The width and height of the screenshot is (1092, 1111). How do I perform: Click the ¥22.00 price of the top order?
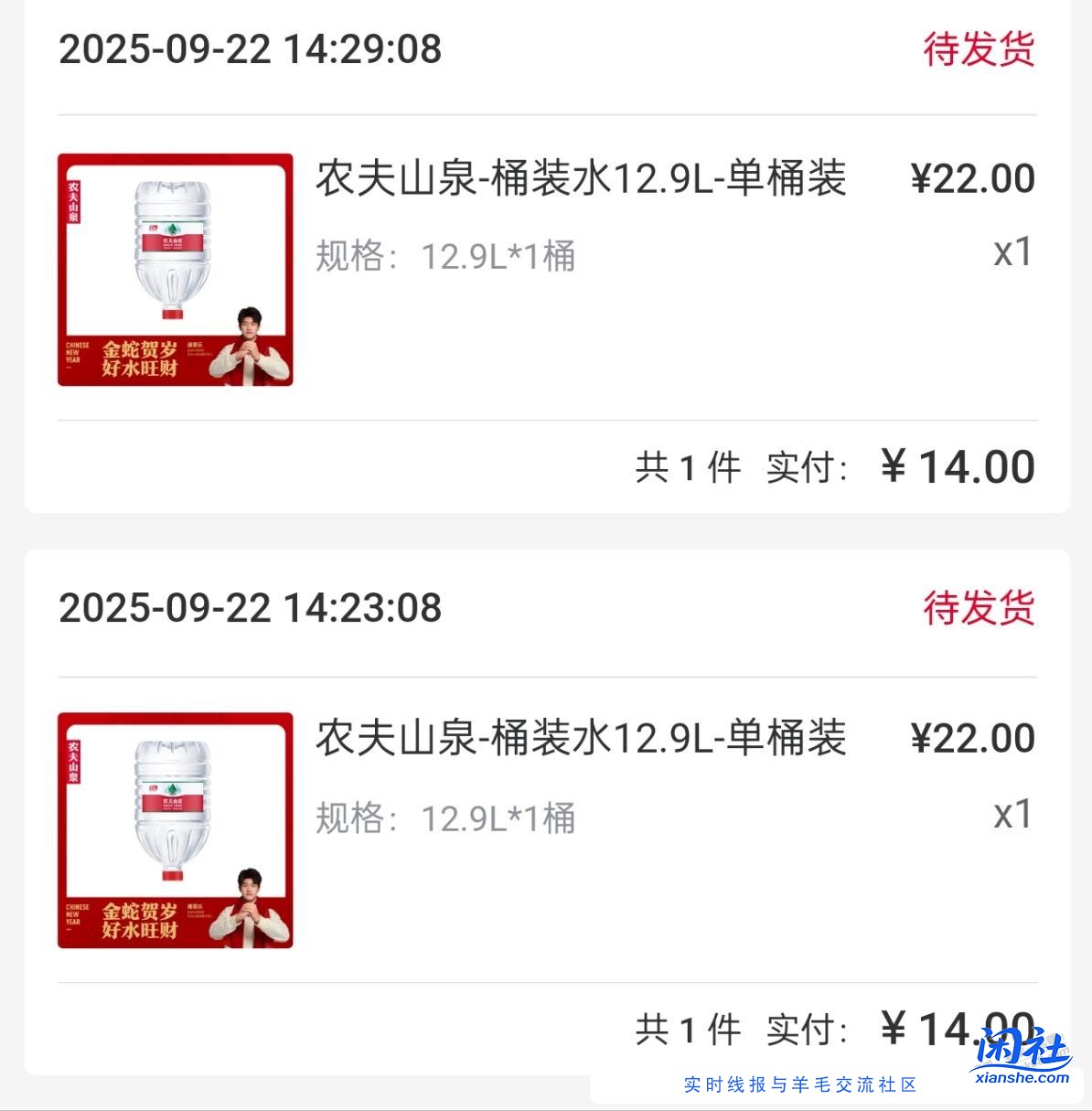(x=972, y=178)
